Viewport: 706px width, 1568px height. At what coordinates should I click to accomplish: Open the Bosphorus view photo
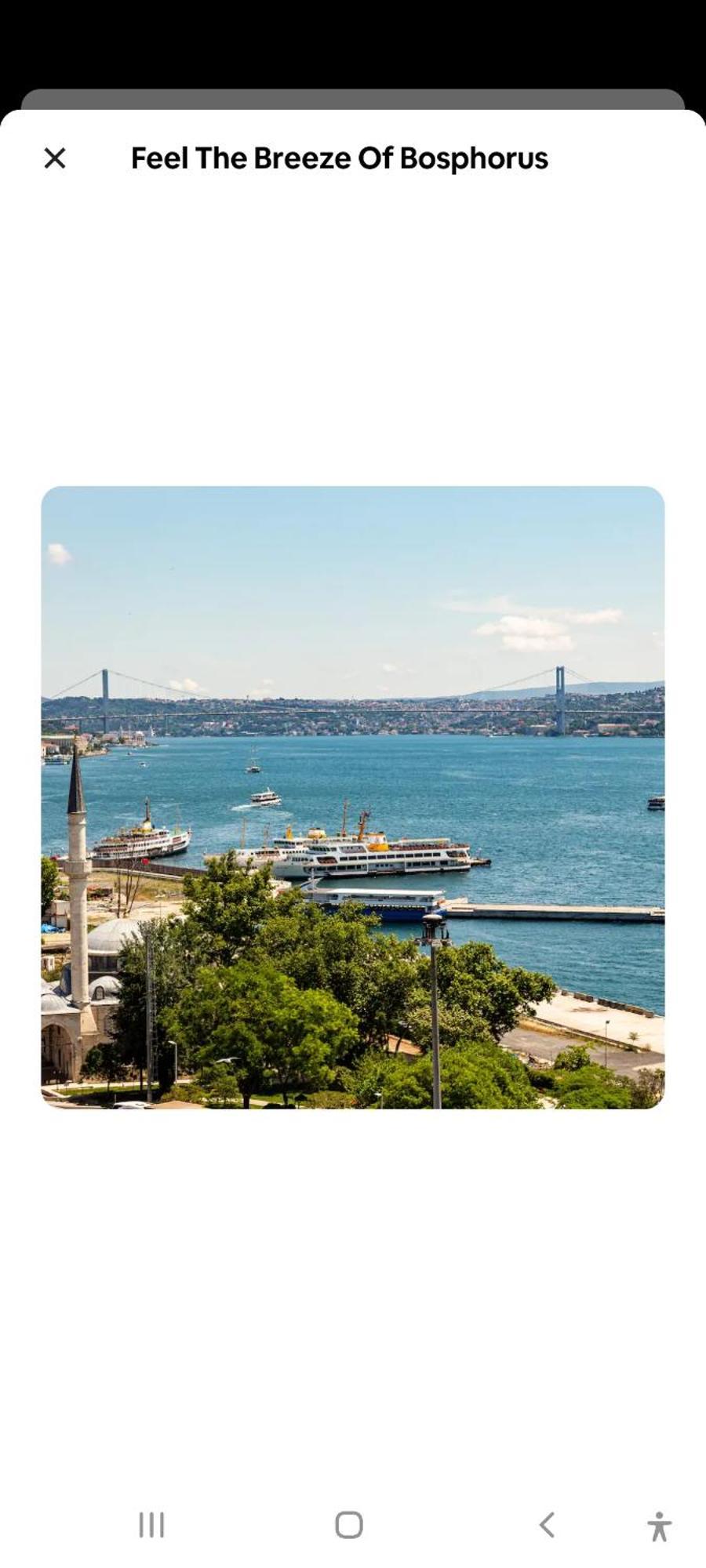[x=353, y=797]
